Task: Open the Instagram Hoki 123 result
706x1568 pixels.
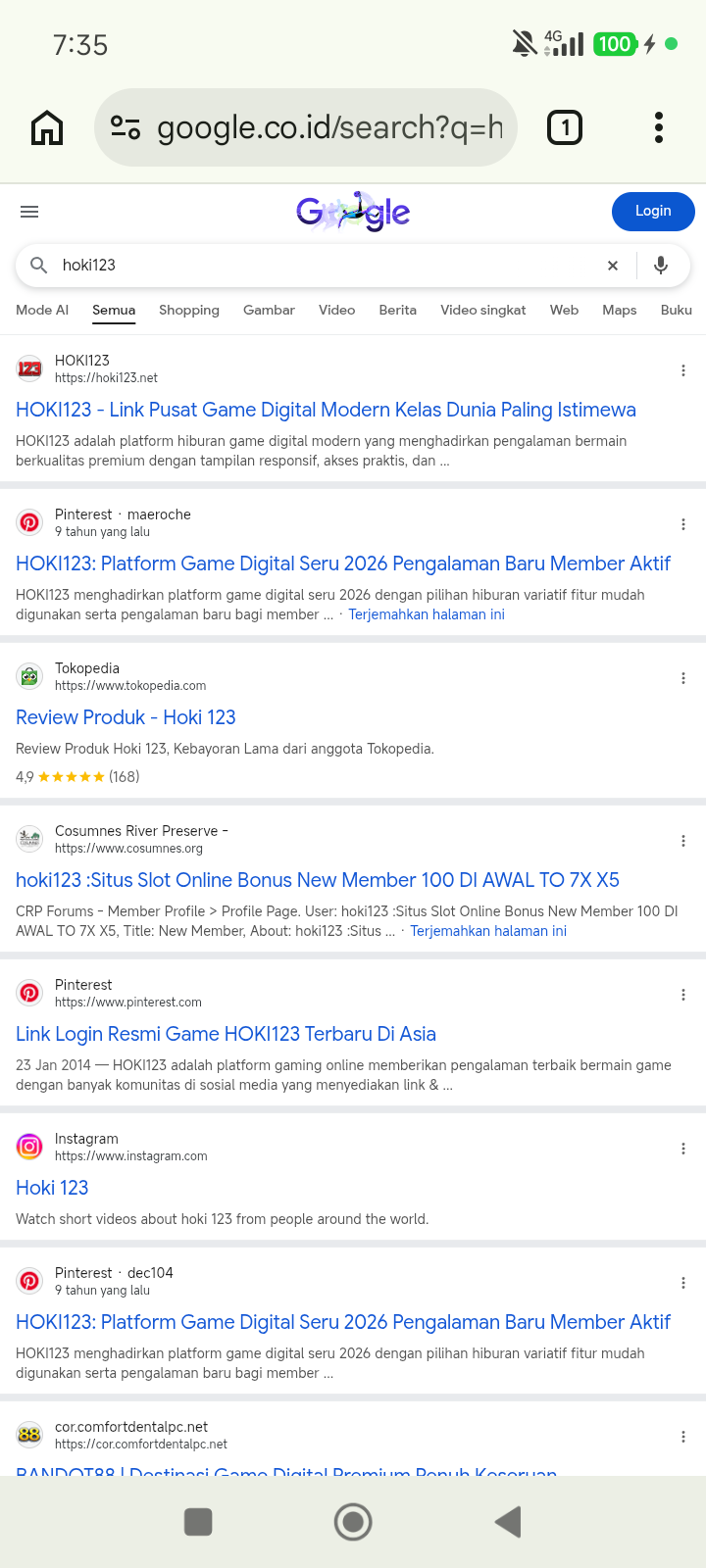Action: pyautogui.click(x=52, y=1188)
